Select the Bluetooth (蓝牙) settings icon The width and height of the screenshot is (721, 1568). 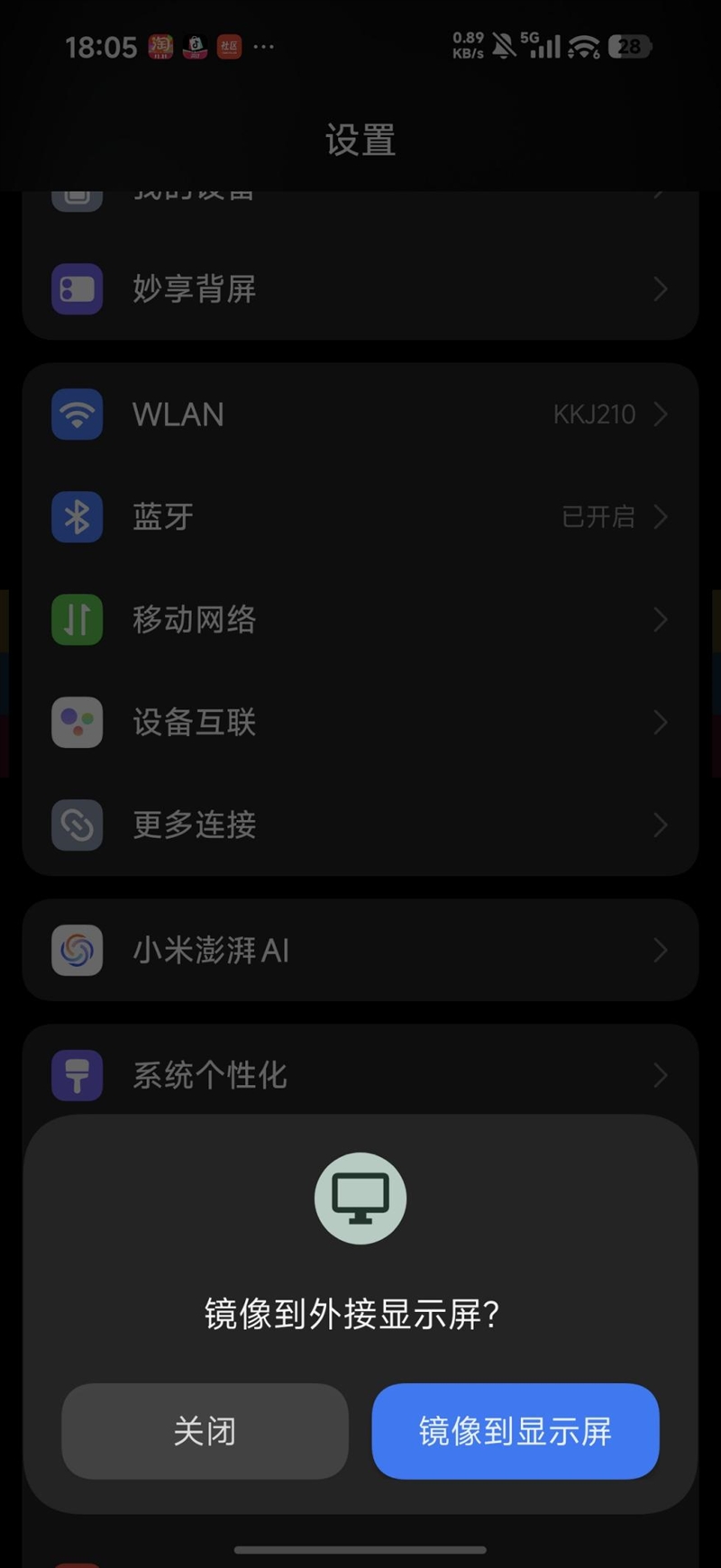coord(77,517)
